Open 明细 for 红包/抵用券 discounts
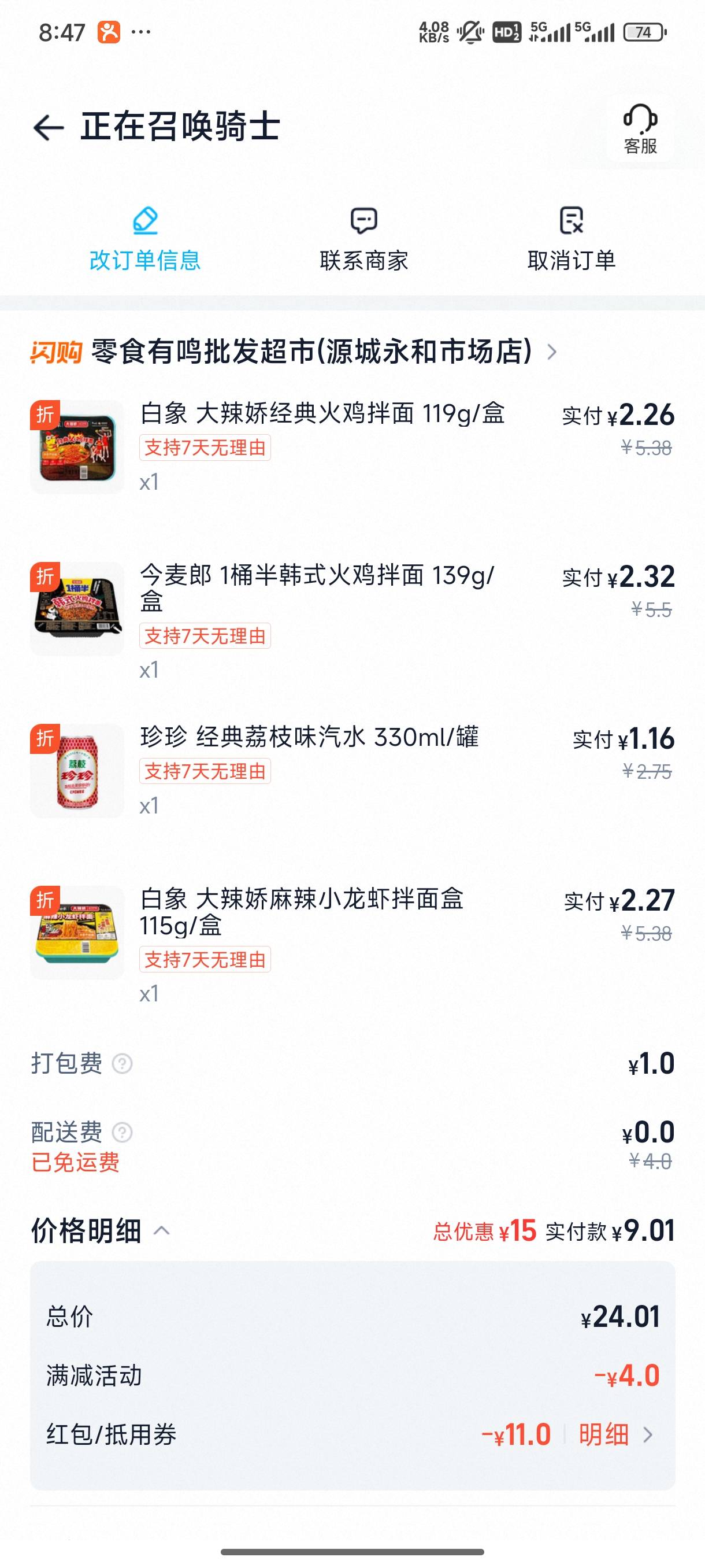Screen dimensions: 705x1568 614,1434
